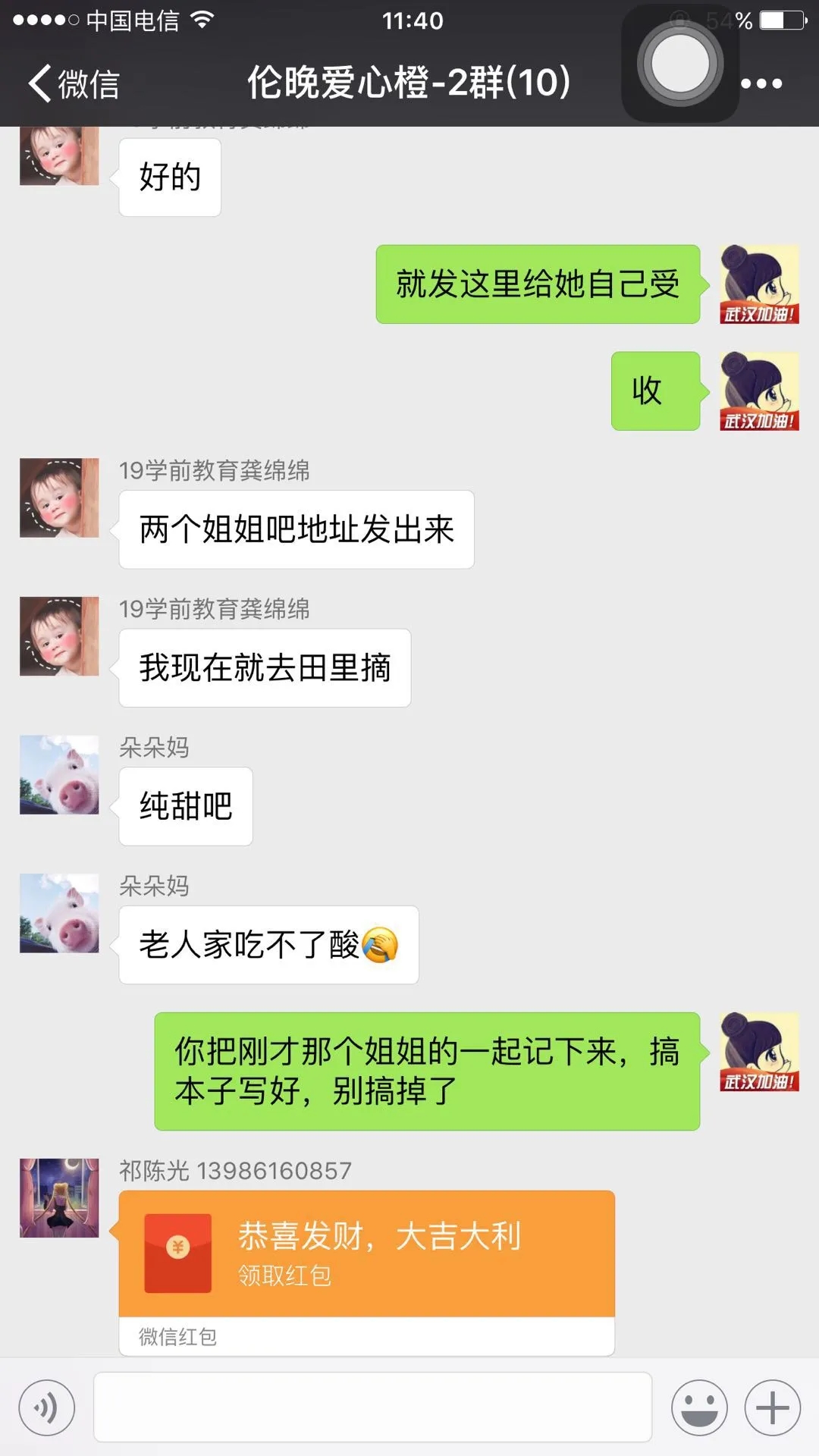
Task: Open avatar beside 老人家吃不了酸 message
Action: (59, 913)
